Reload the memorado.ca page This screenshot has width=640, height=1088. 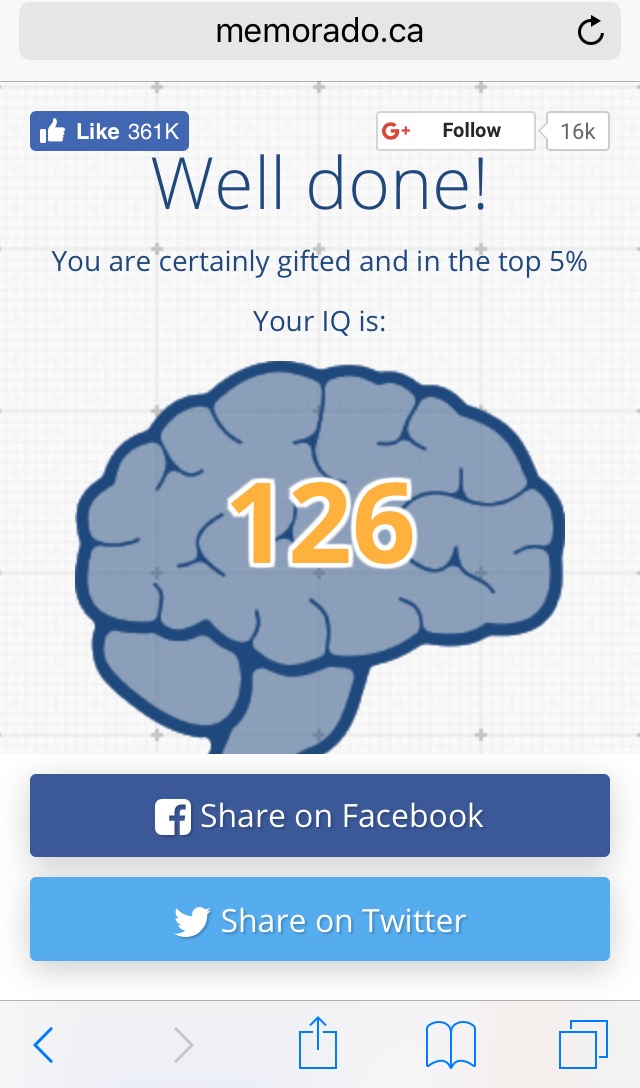tap(591, 31)
